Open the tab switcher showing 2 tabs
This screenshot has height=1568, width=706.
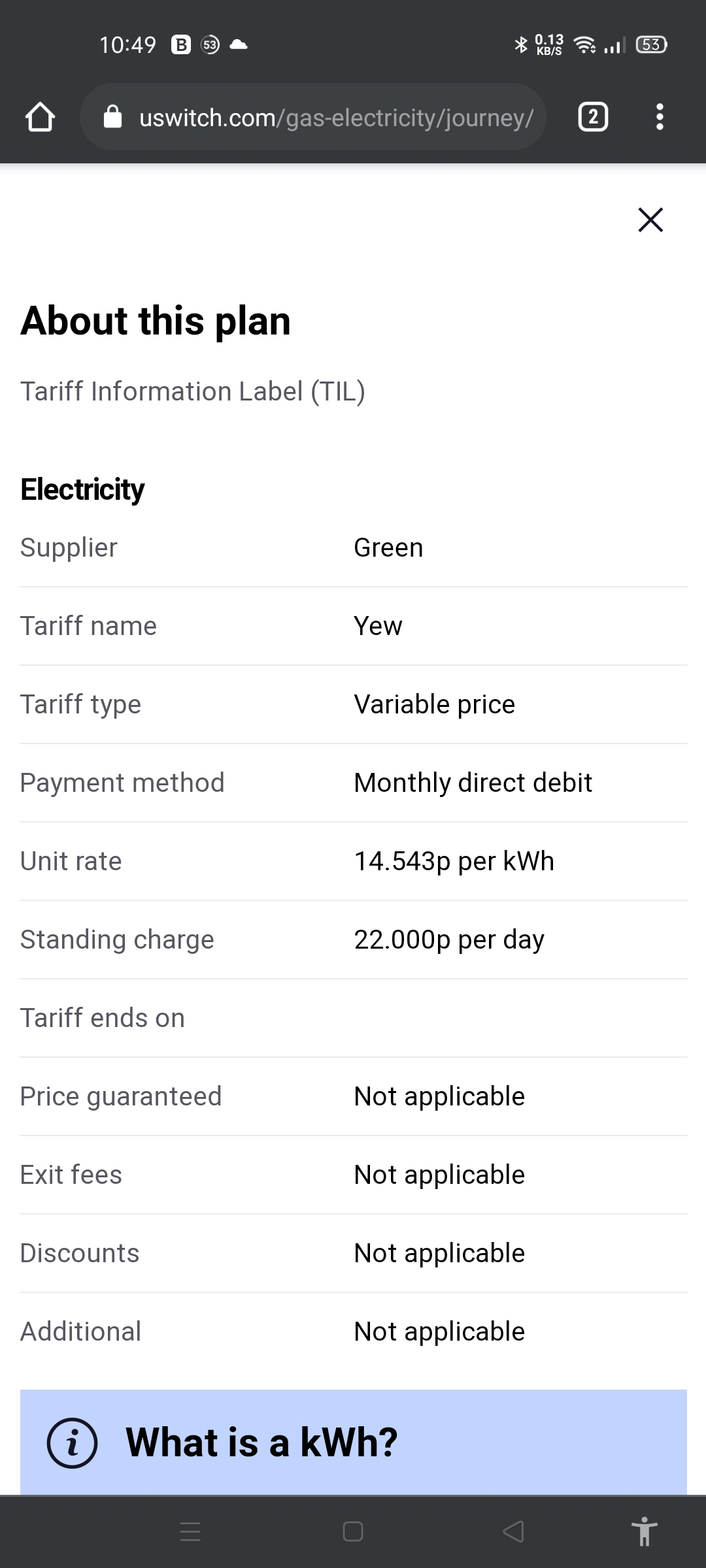click(593, 118)
